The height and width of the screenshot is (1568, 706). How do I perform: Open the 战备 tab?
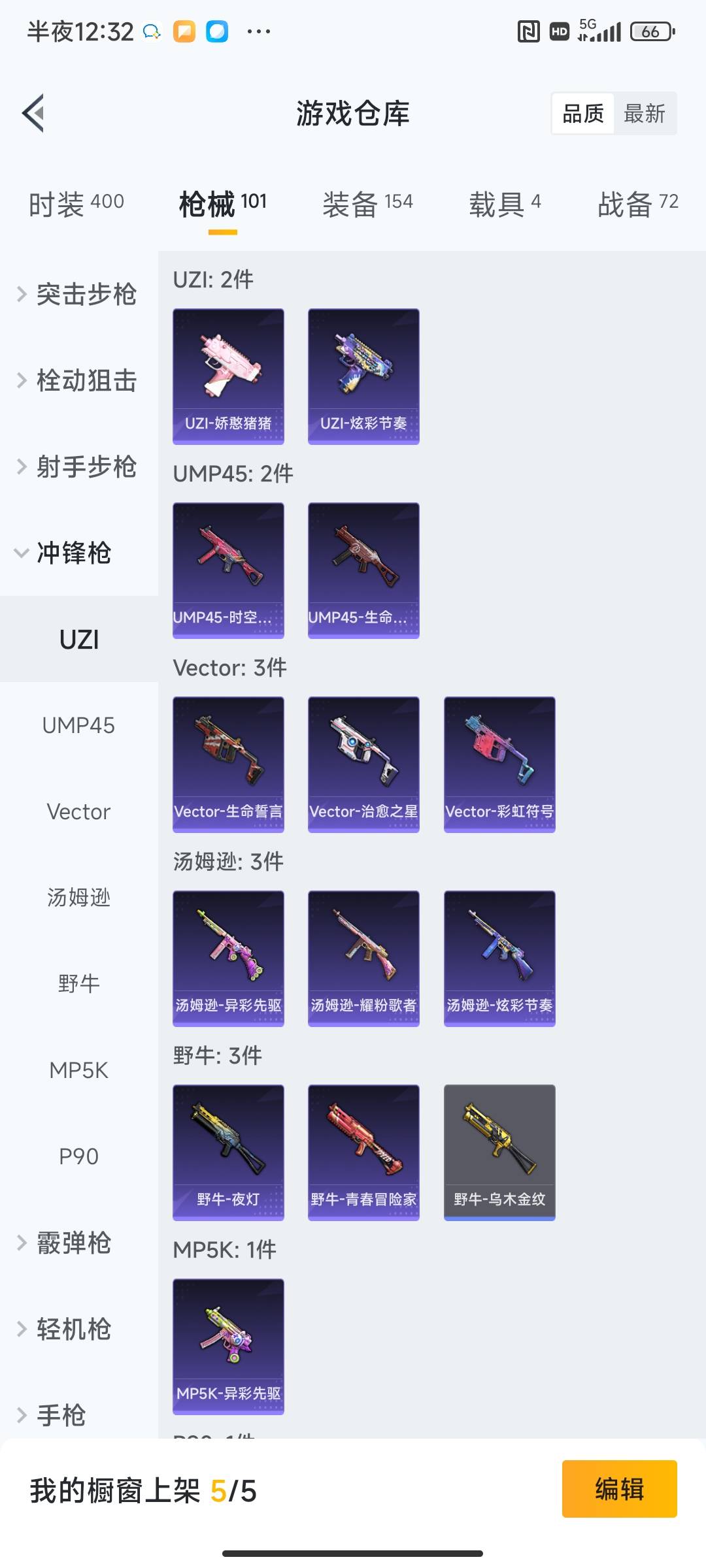tap(638, 204)
